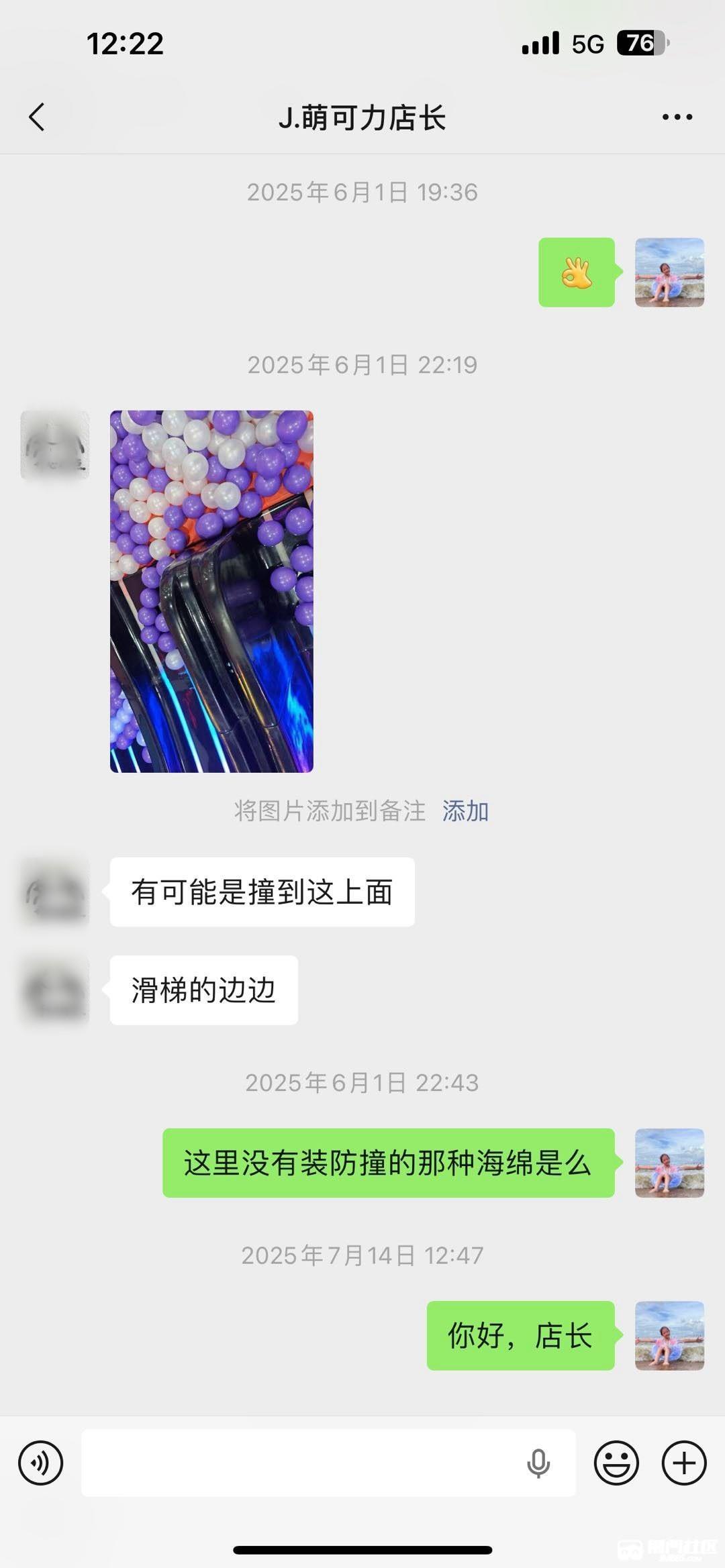The image size is (725, 1568).
Task: View the store manager's profile avatar beside the photo
Action: [x=55, y=445]
